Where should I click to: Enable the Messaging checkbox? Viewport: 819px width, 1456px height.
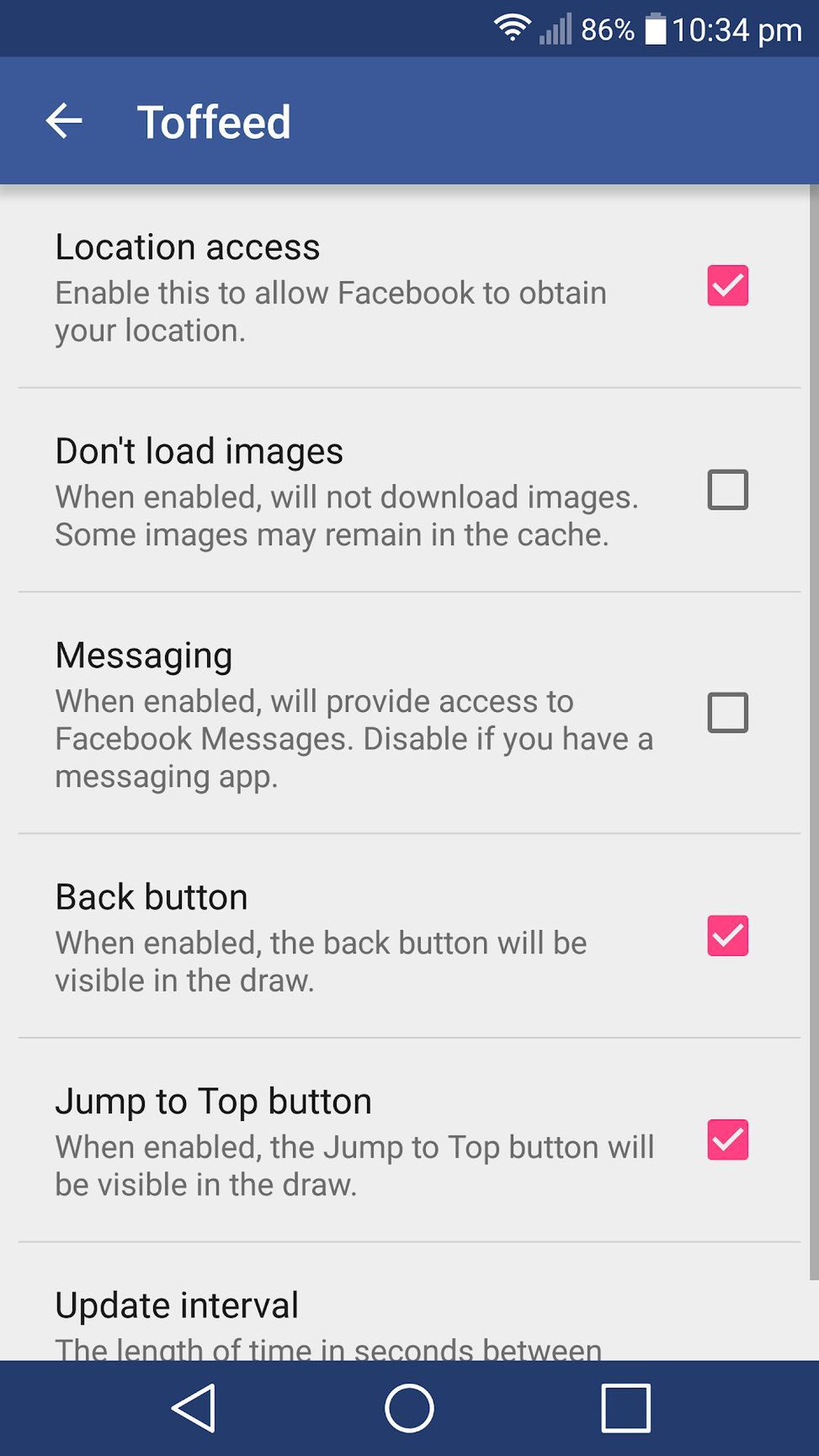coord(727,713)
